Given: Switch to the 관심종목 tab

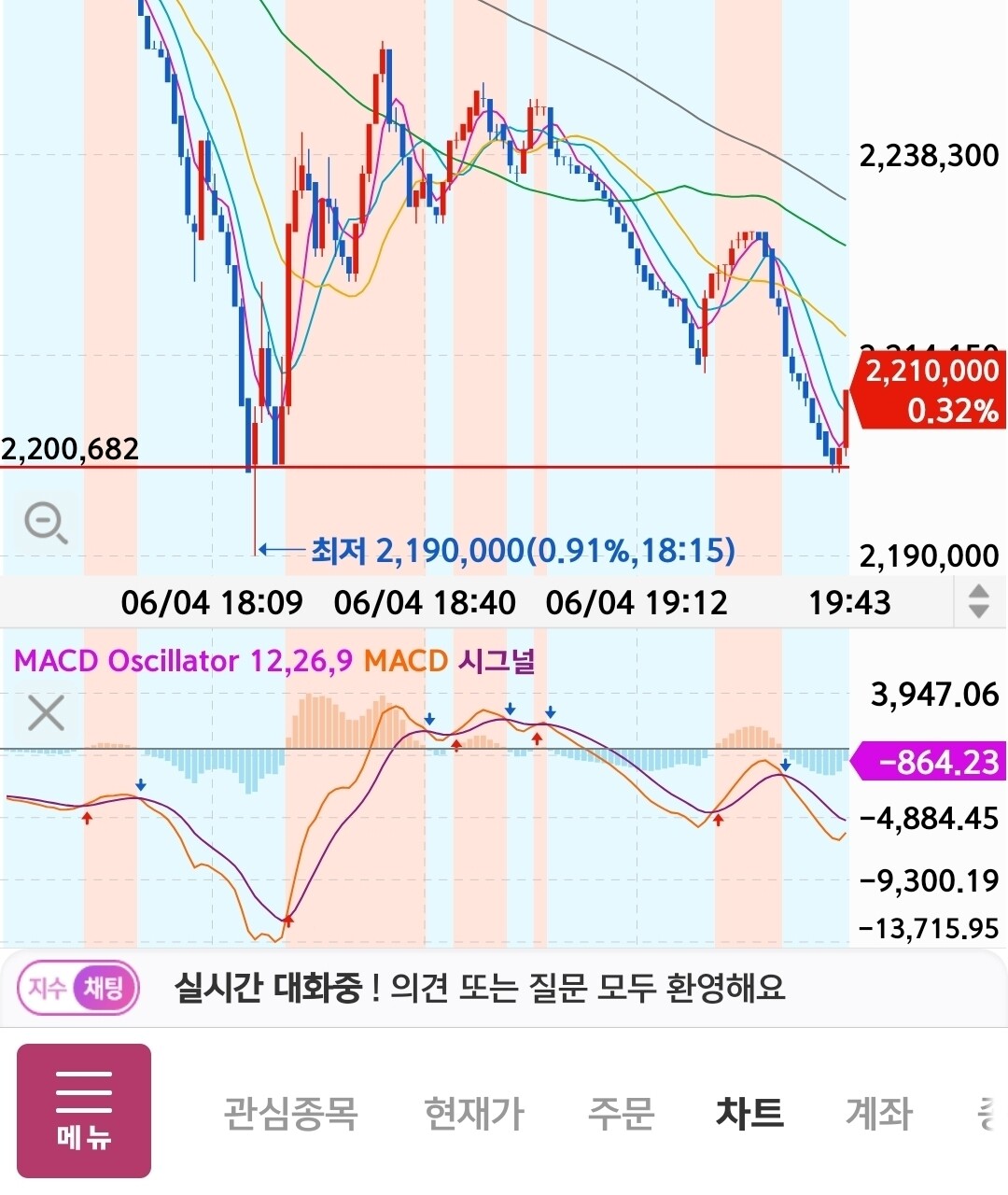Looking at the screenshot, I should click(x=290, y=1112).
